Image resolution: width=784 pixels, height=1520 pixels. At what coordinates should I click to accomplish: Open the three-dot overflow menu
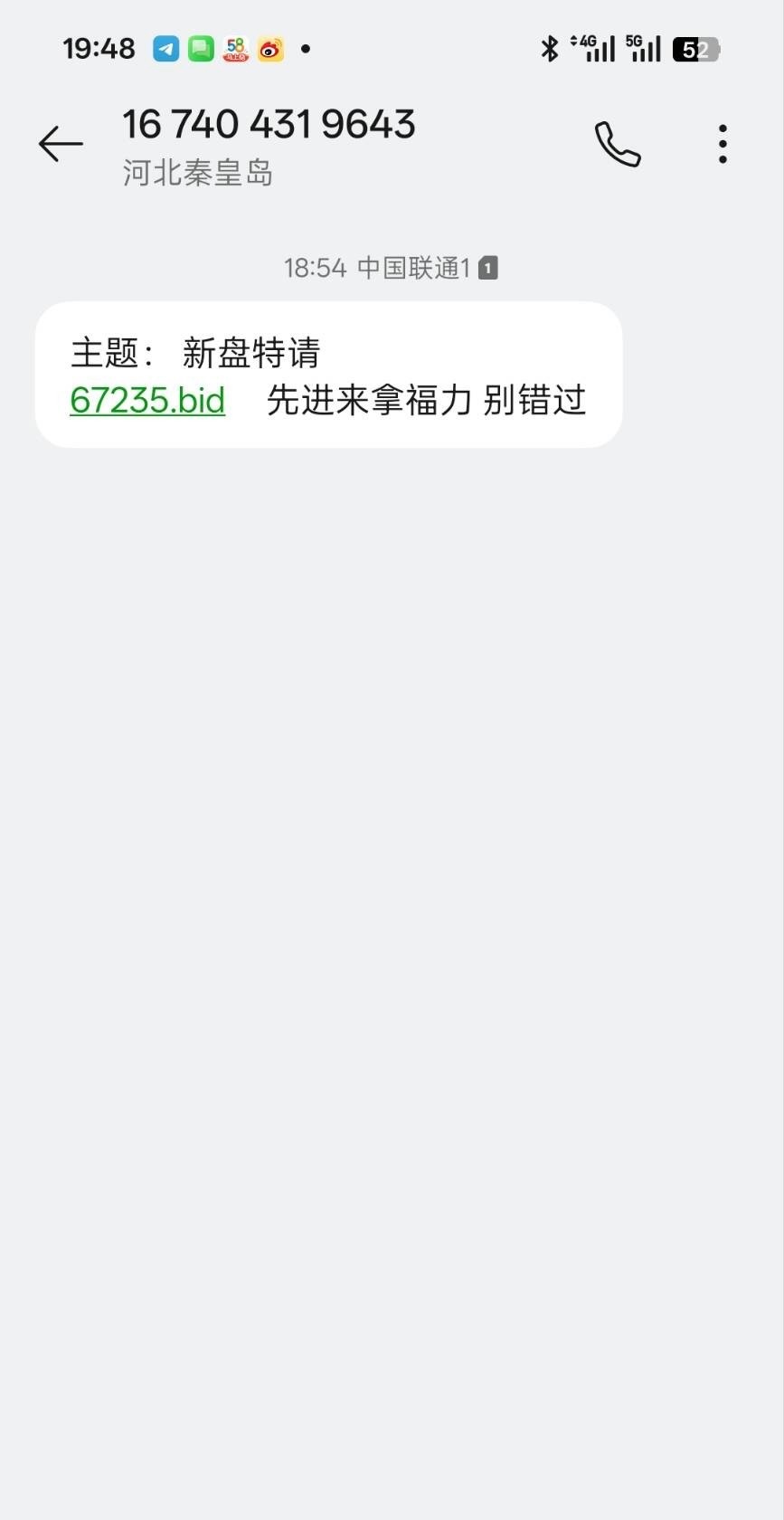pos(723,144)
